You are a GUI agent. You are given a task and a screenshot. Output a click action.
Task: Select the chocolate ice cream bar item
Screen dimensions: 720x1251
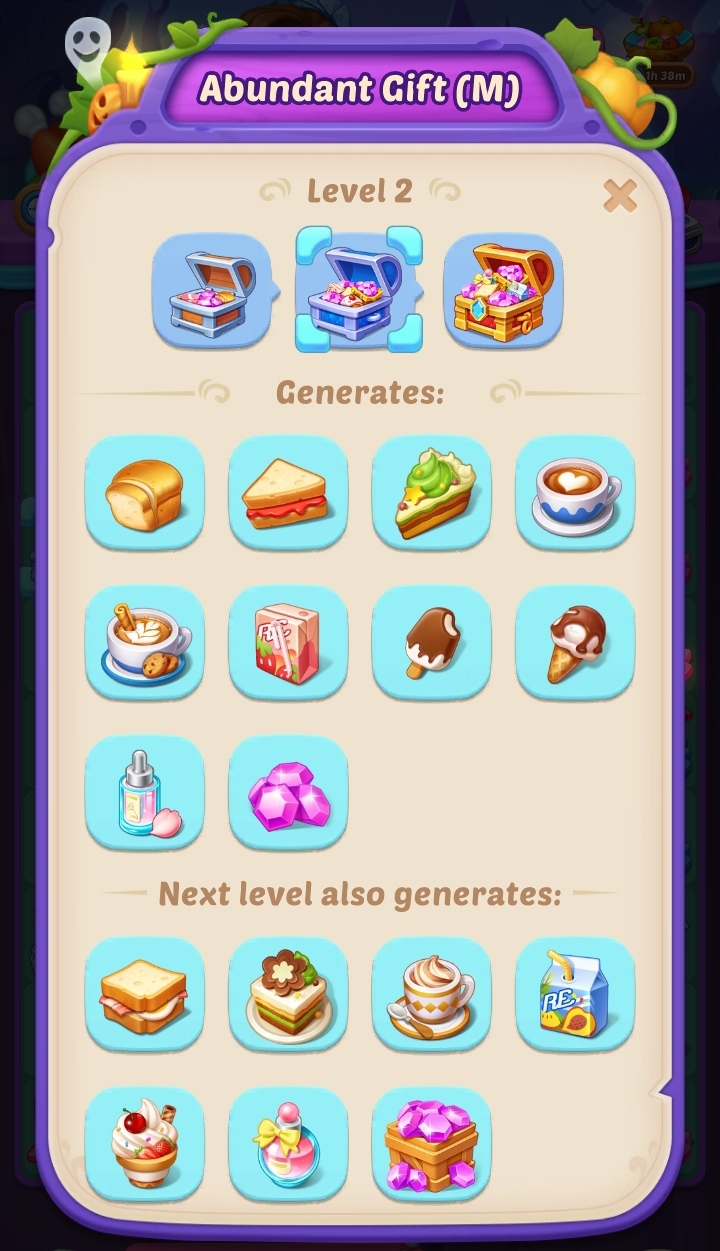(x=431, y=642)
